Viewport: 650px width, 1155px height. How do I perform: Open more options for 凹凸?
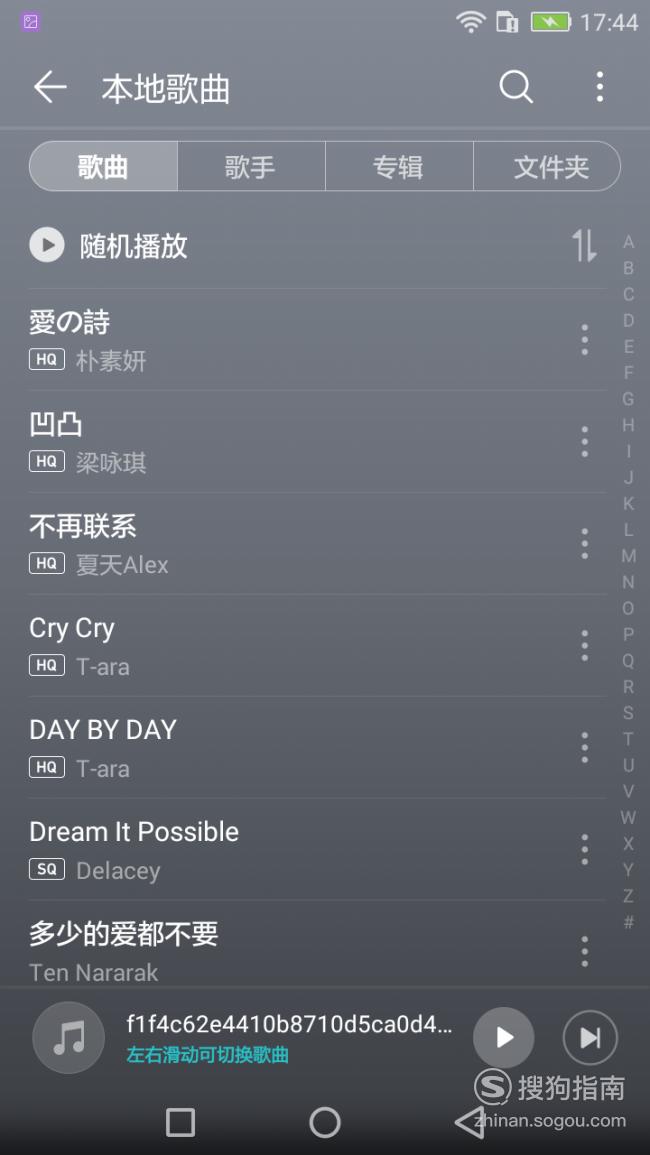584,441
